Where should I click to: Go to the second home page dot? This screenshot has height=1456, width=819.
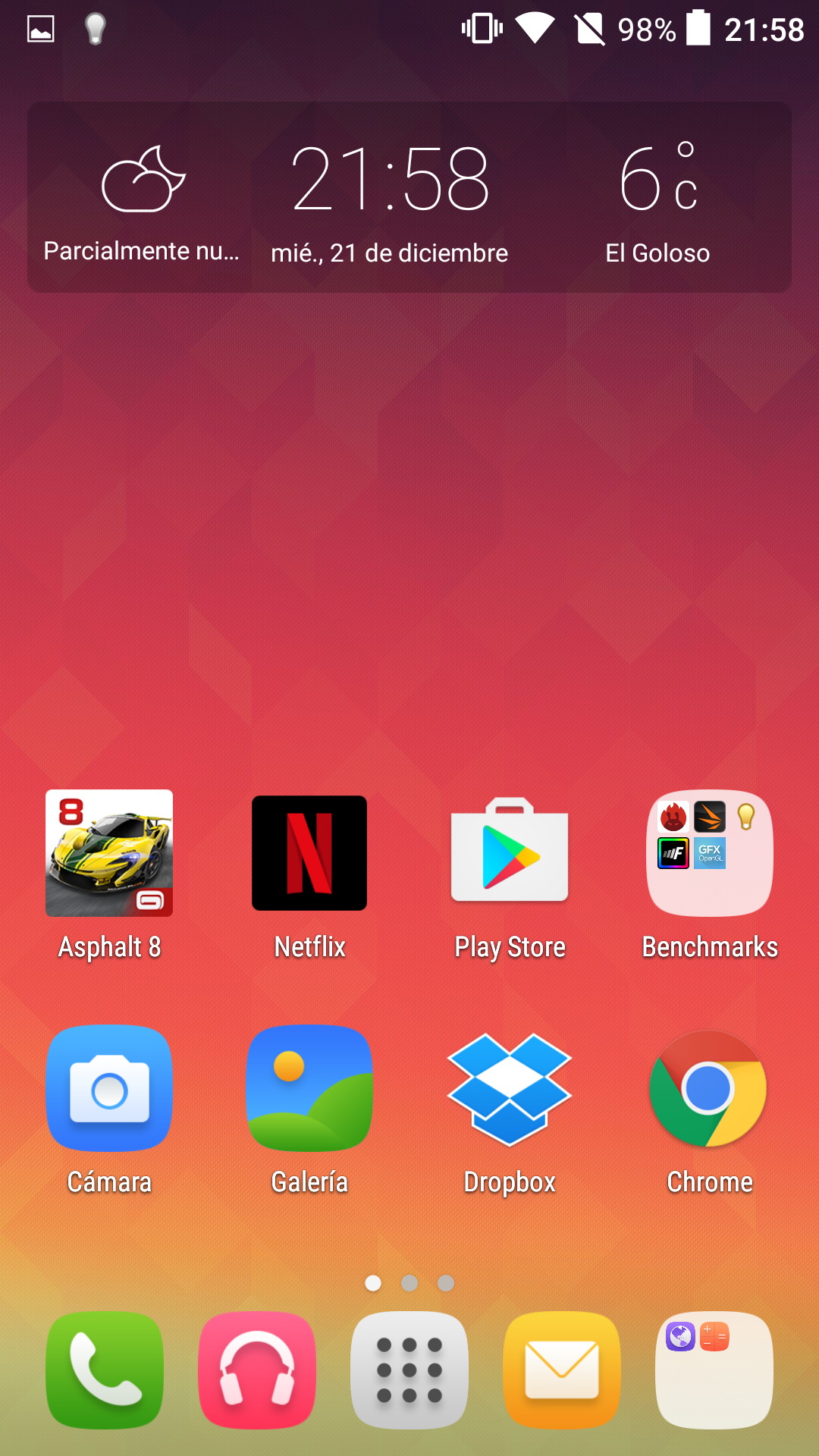click(409, 1282)
